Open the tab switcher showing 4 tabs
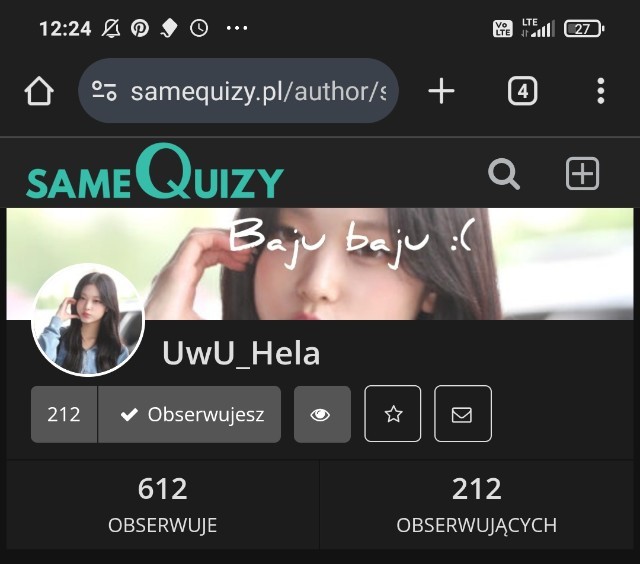640x564 pixels. tap(522, 91)
